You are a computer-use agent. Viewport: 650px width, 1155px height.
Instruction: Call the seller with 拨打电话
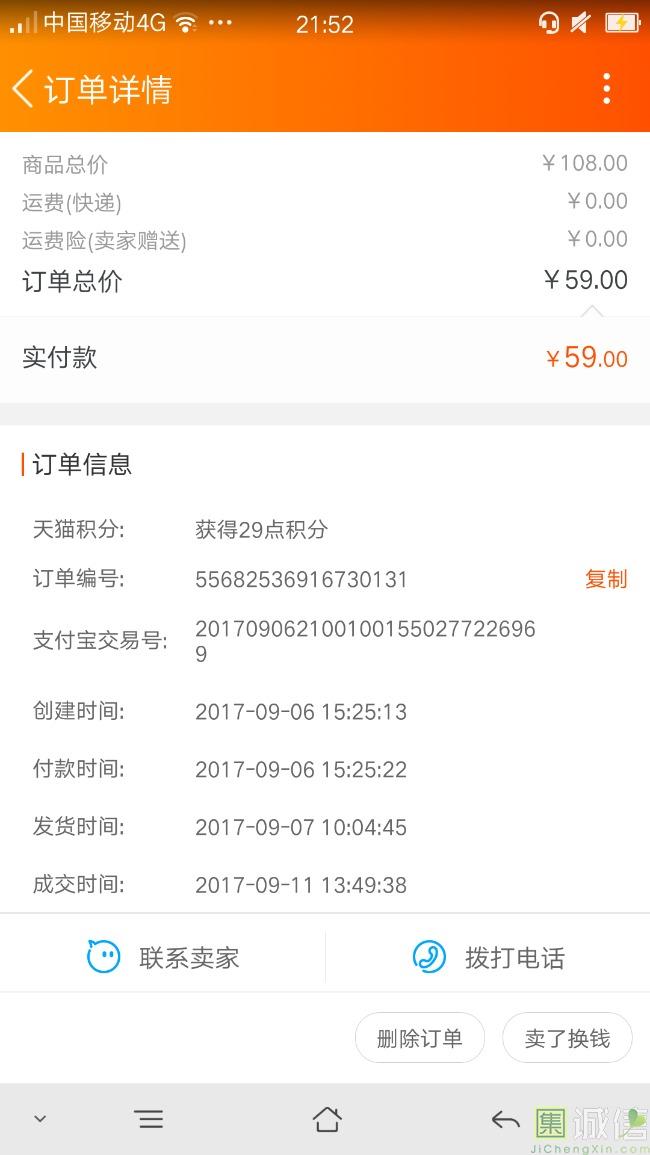pos(489,958)
